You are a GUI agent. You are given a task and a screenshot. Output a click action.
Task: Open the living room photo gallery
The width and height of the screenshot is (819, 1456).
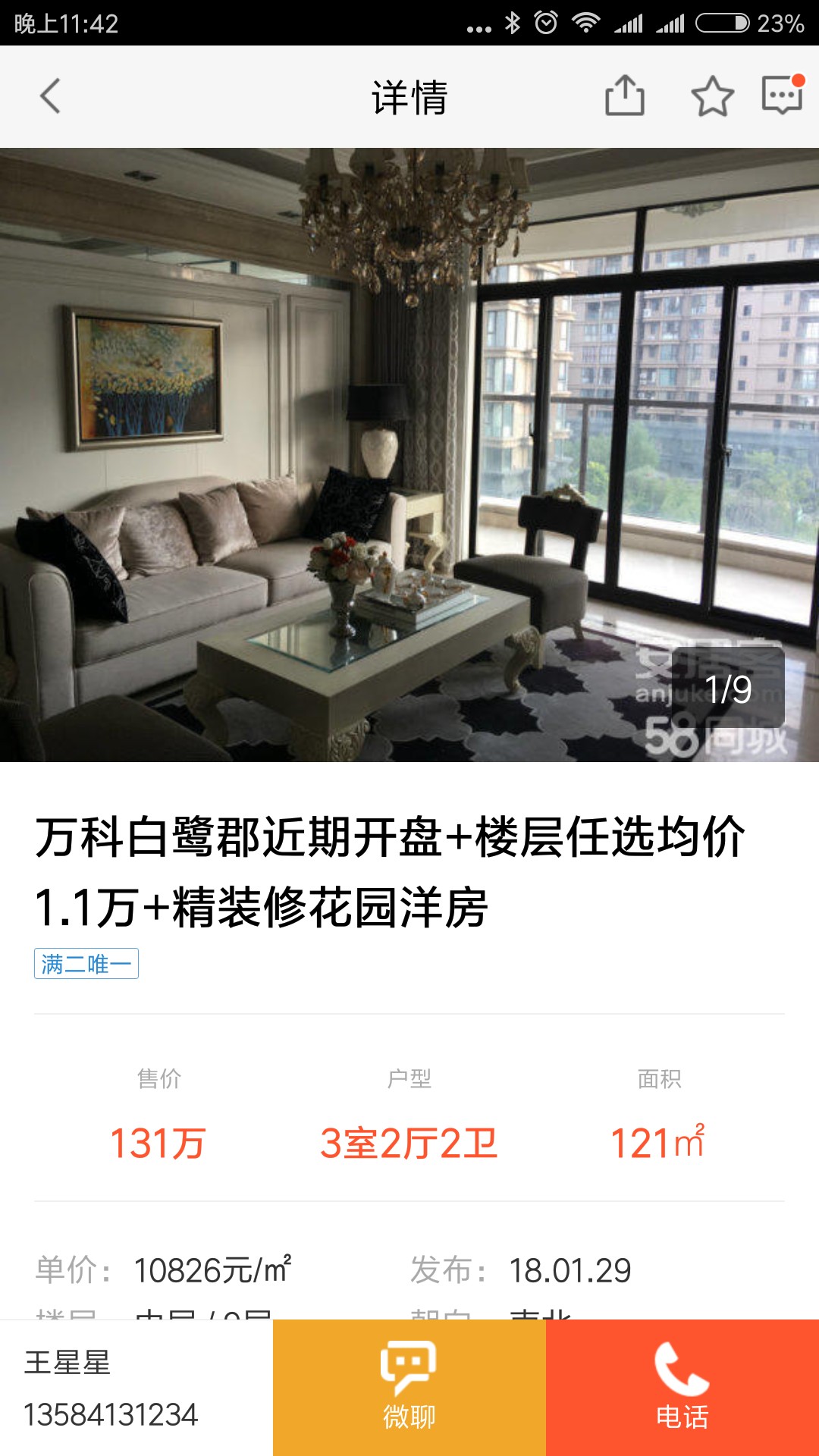(x=409, y=455)
